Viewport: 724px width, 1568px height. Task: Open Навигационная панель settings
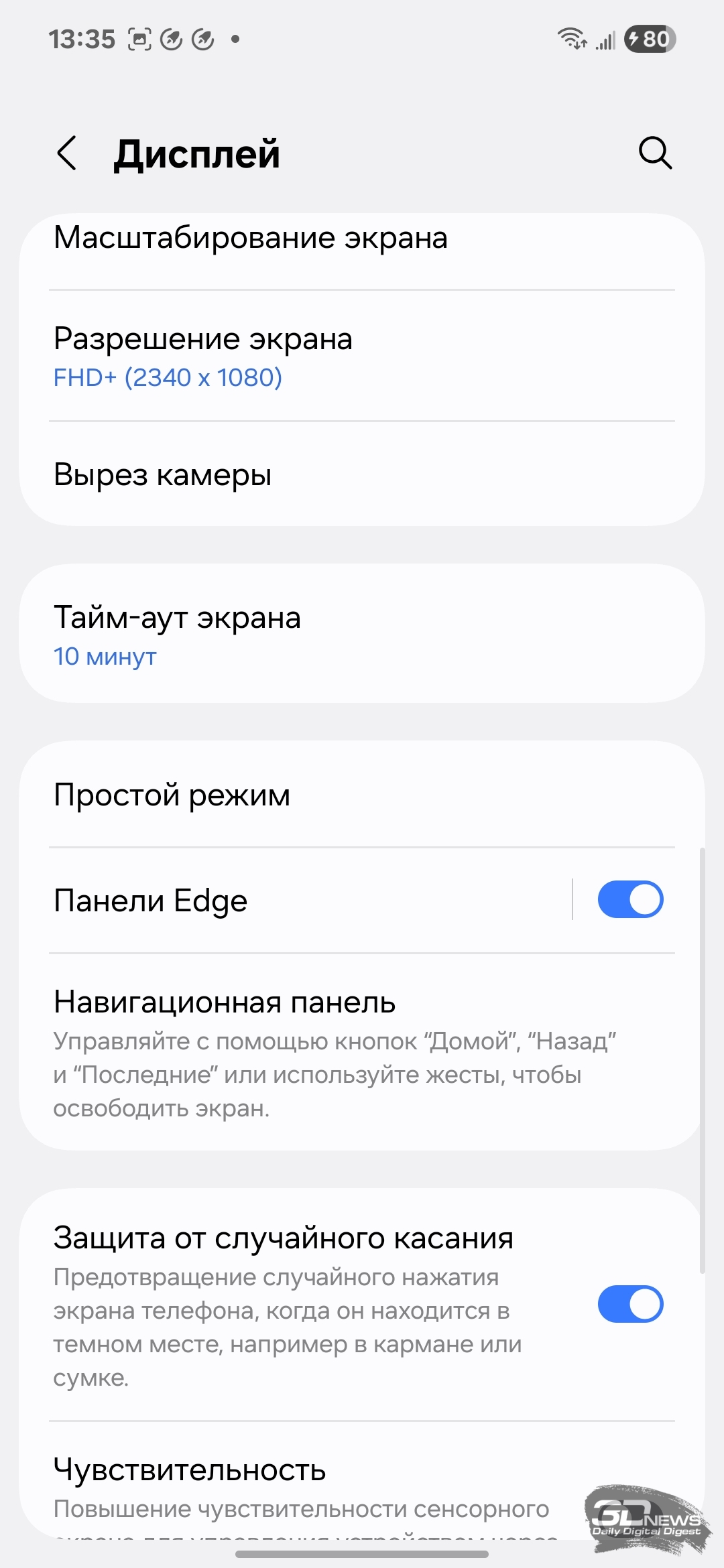(x=362, y=1052)
